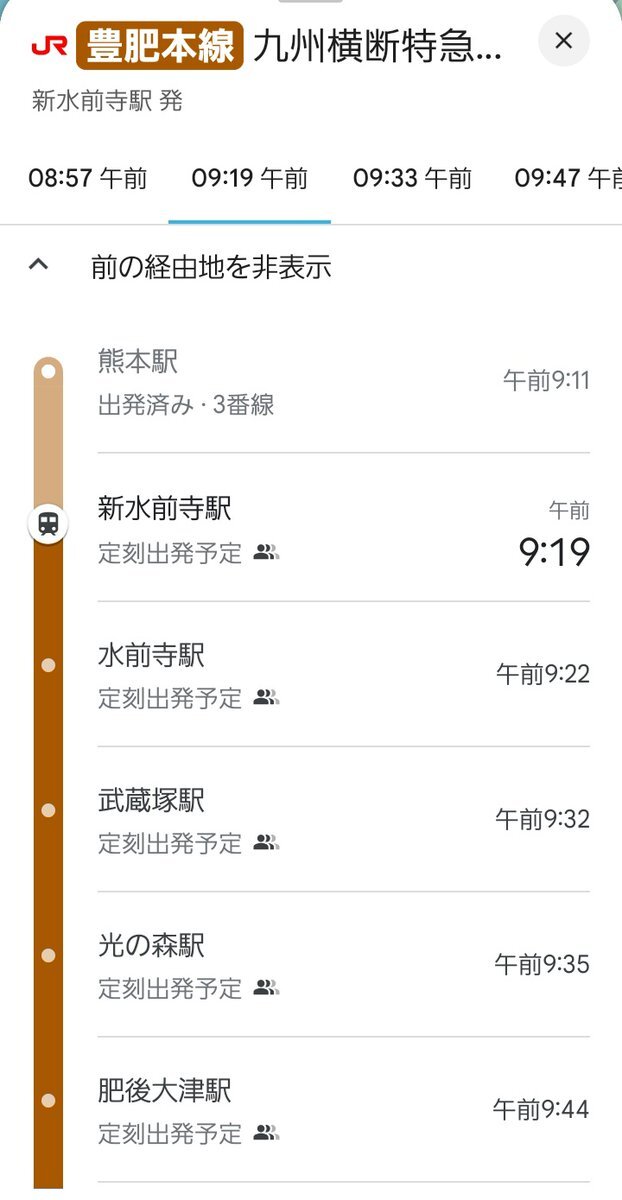
Task: Close the 豊肥本線 timetable panel
Action: coord(563,41)
